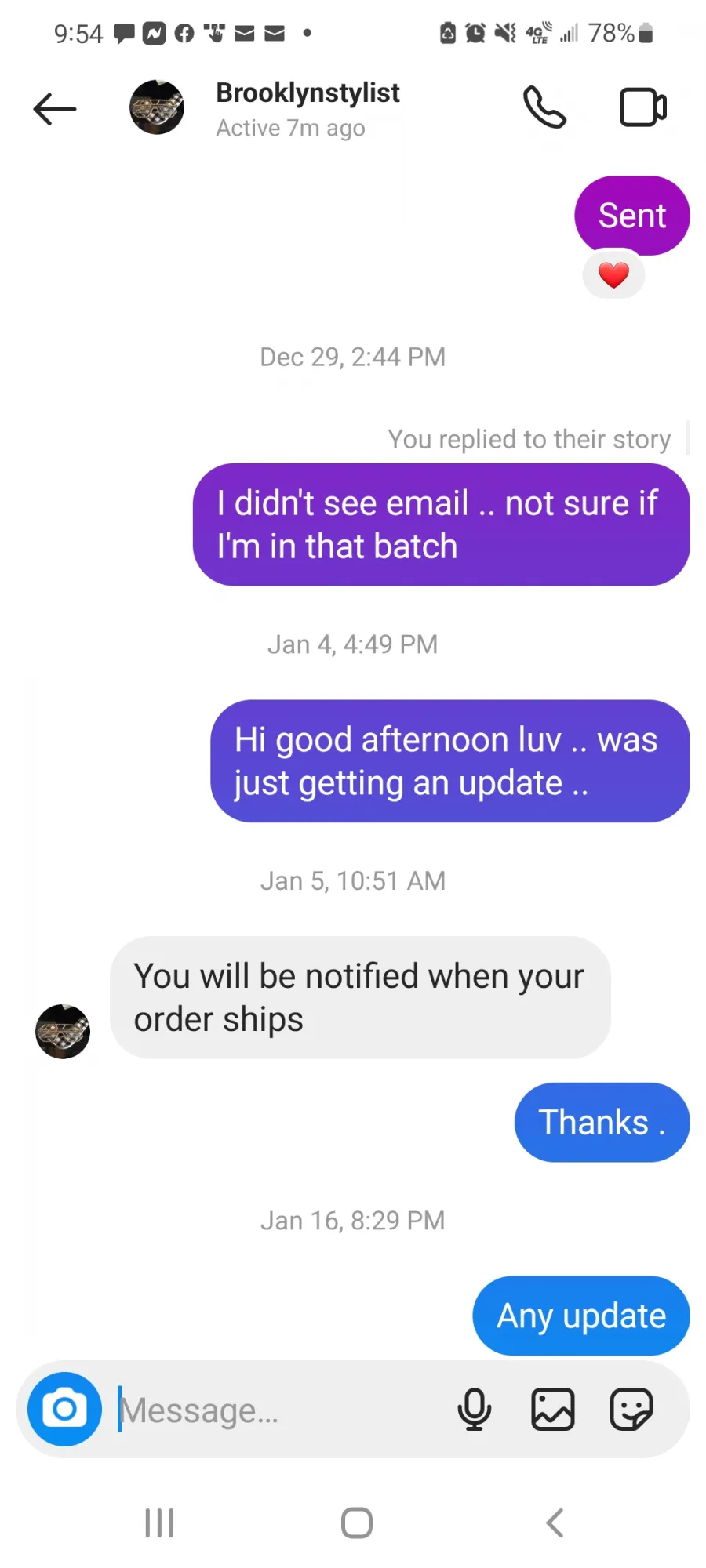
Task: Start a video call with Brooklynstylist
Action: click(643, 107)
